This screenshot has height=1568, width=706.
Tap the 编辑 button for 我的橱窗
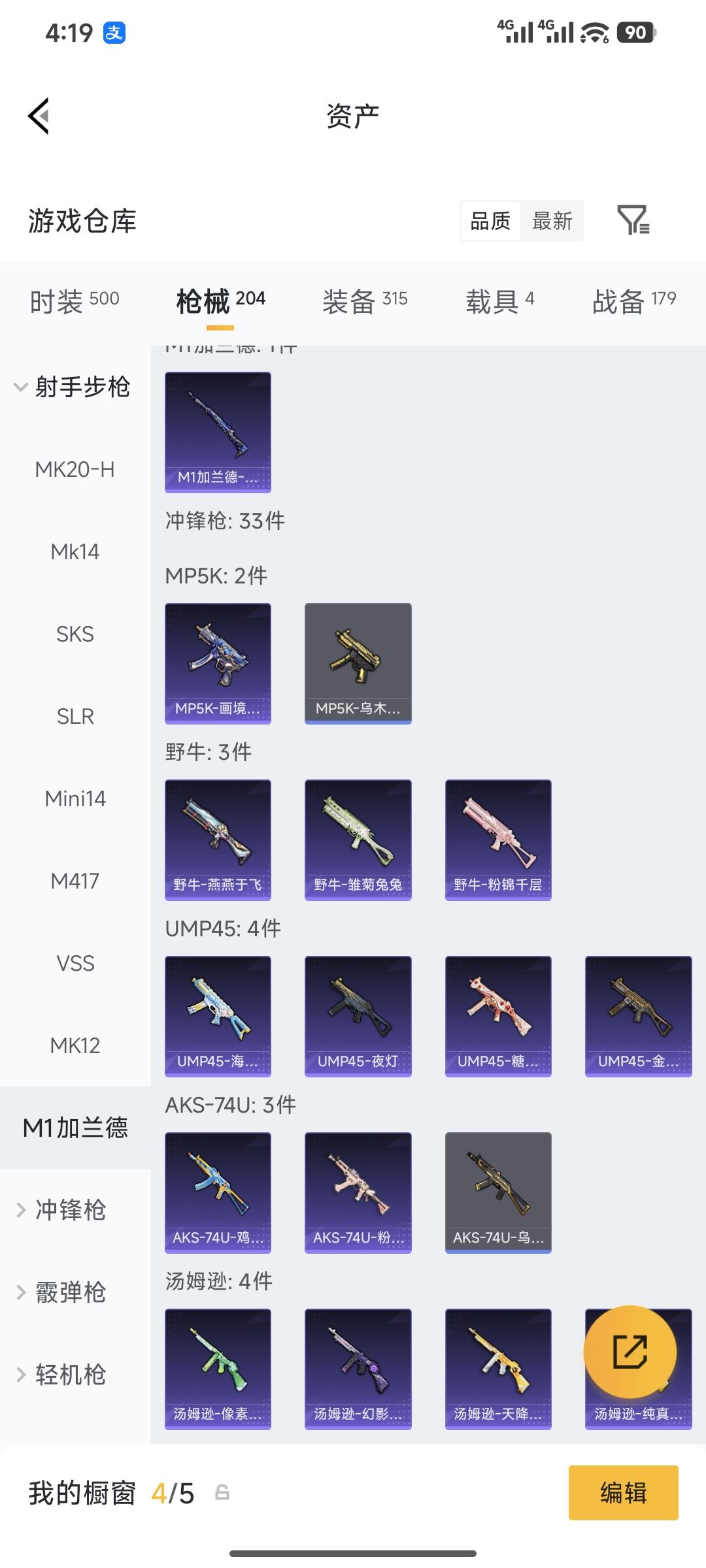[x=623, y=1493]
